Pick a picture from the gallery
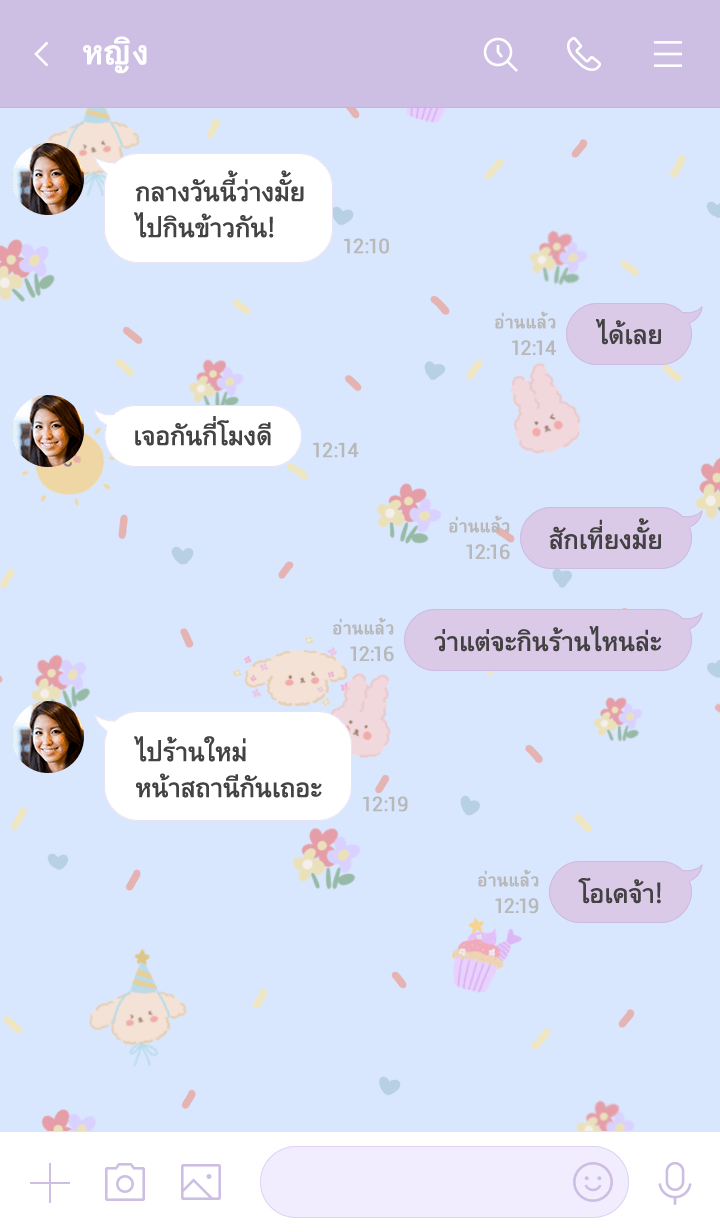 coord(201,1183)
